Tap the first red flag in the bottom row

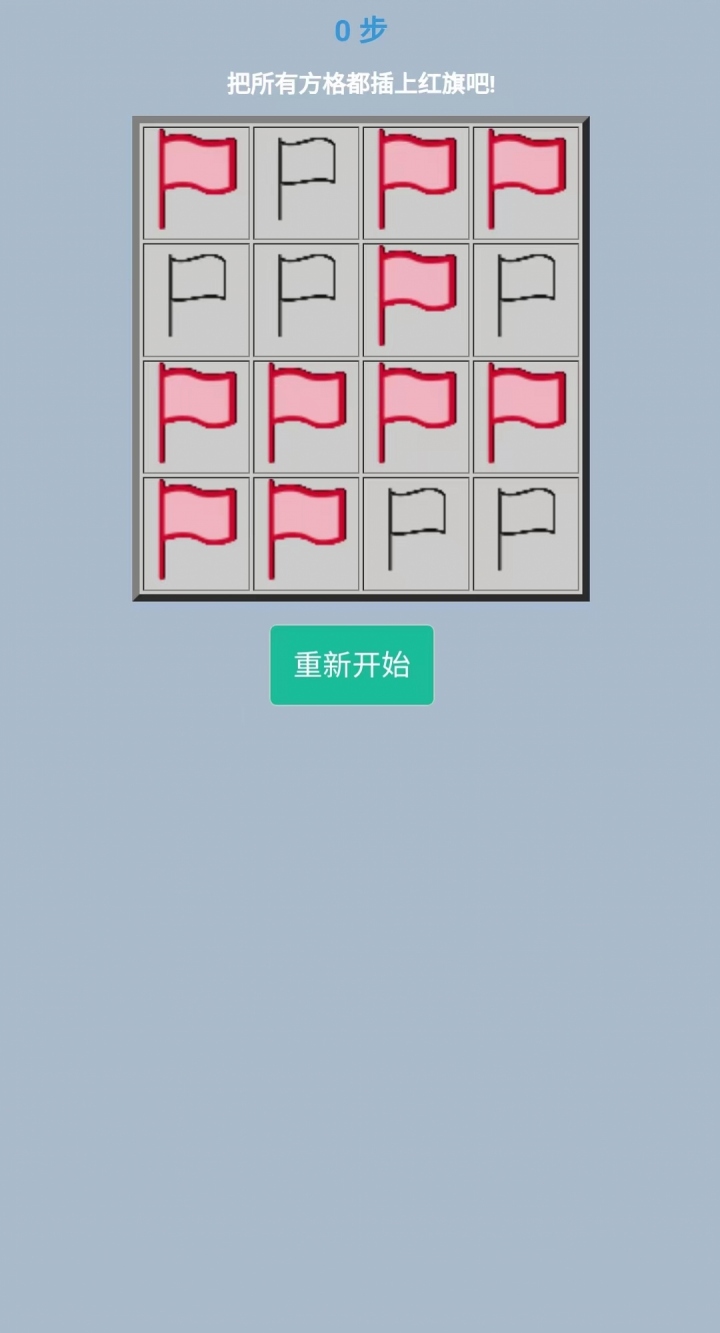196,534
